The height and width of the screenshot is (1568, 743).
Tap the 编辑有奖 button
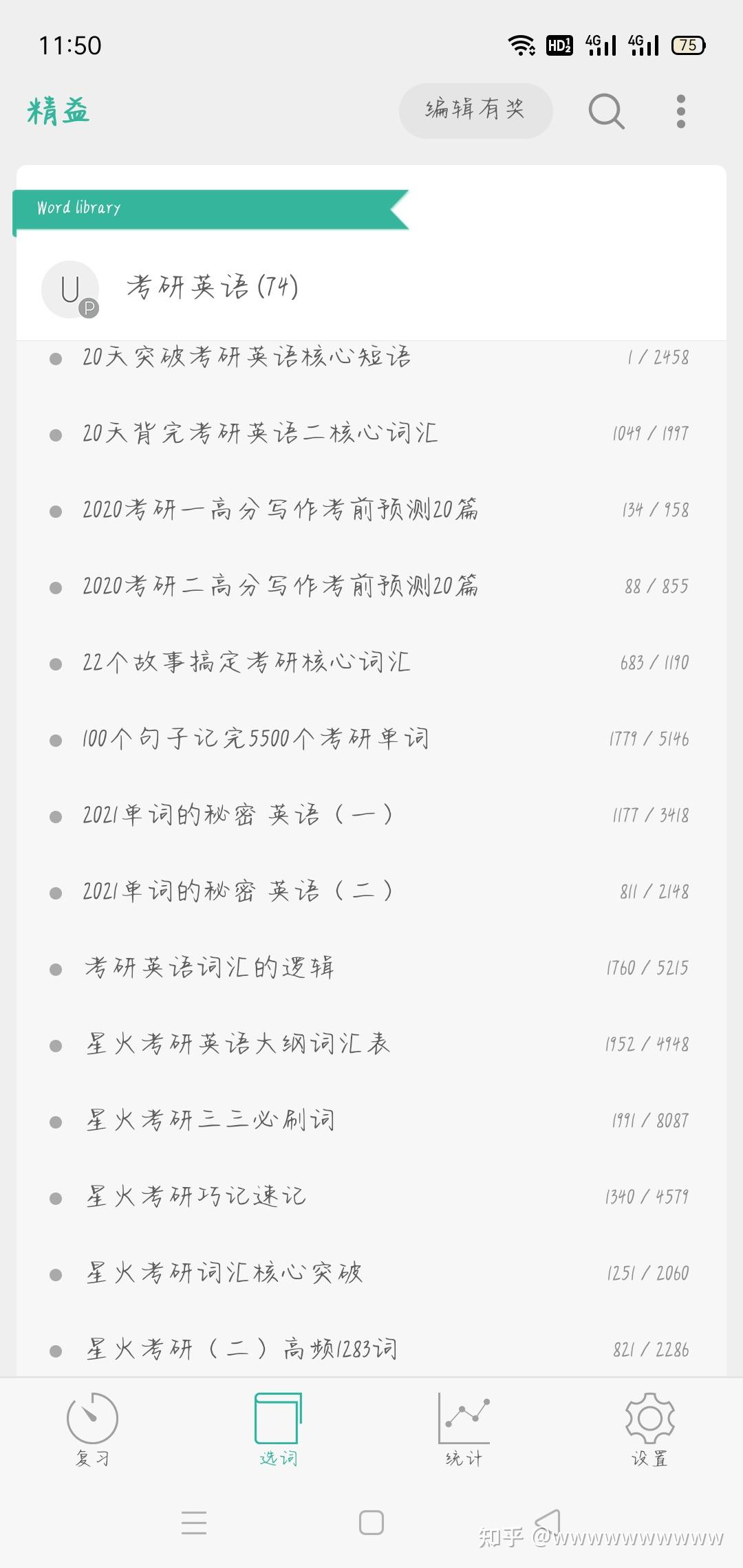475,110
